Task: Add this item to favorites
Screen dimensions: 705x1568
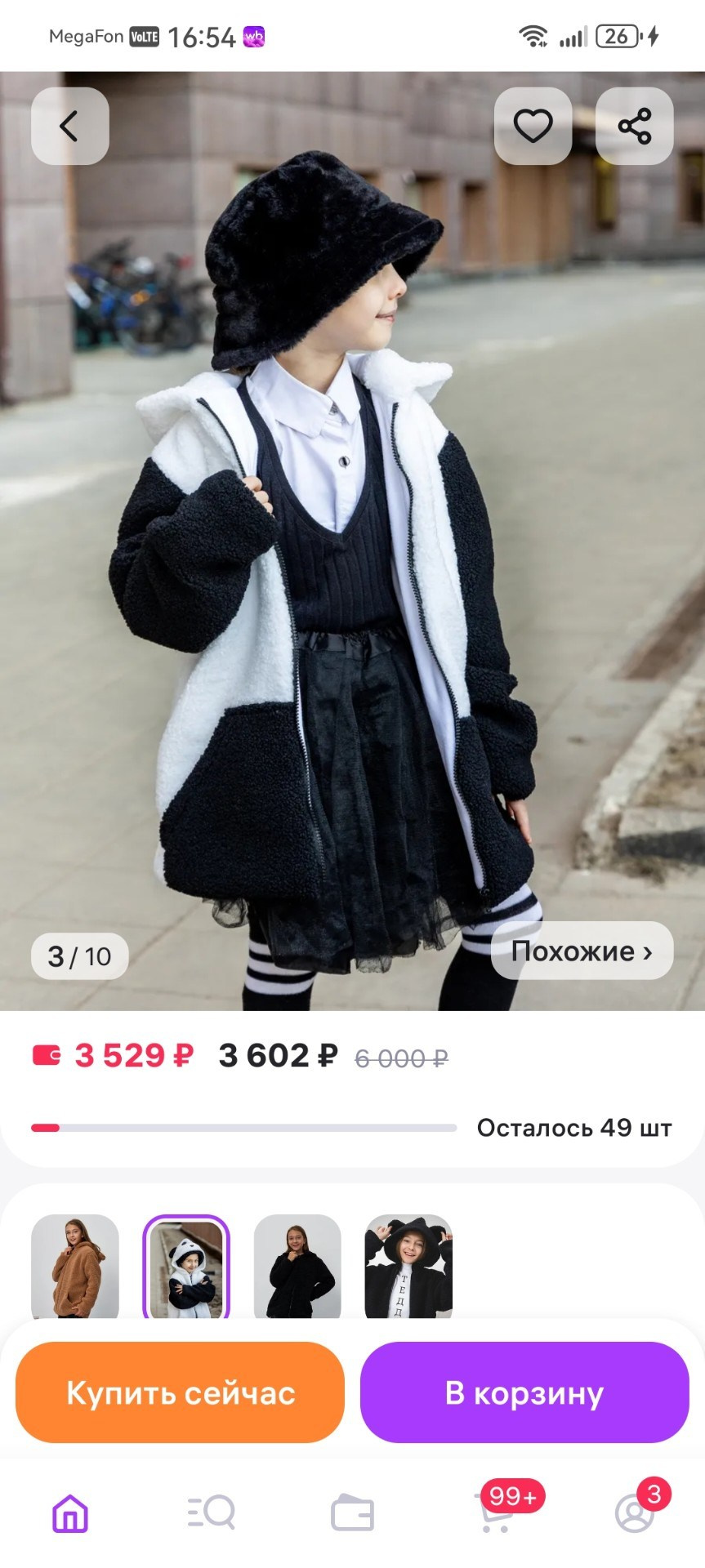Action: [533, 127]
